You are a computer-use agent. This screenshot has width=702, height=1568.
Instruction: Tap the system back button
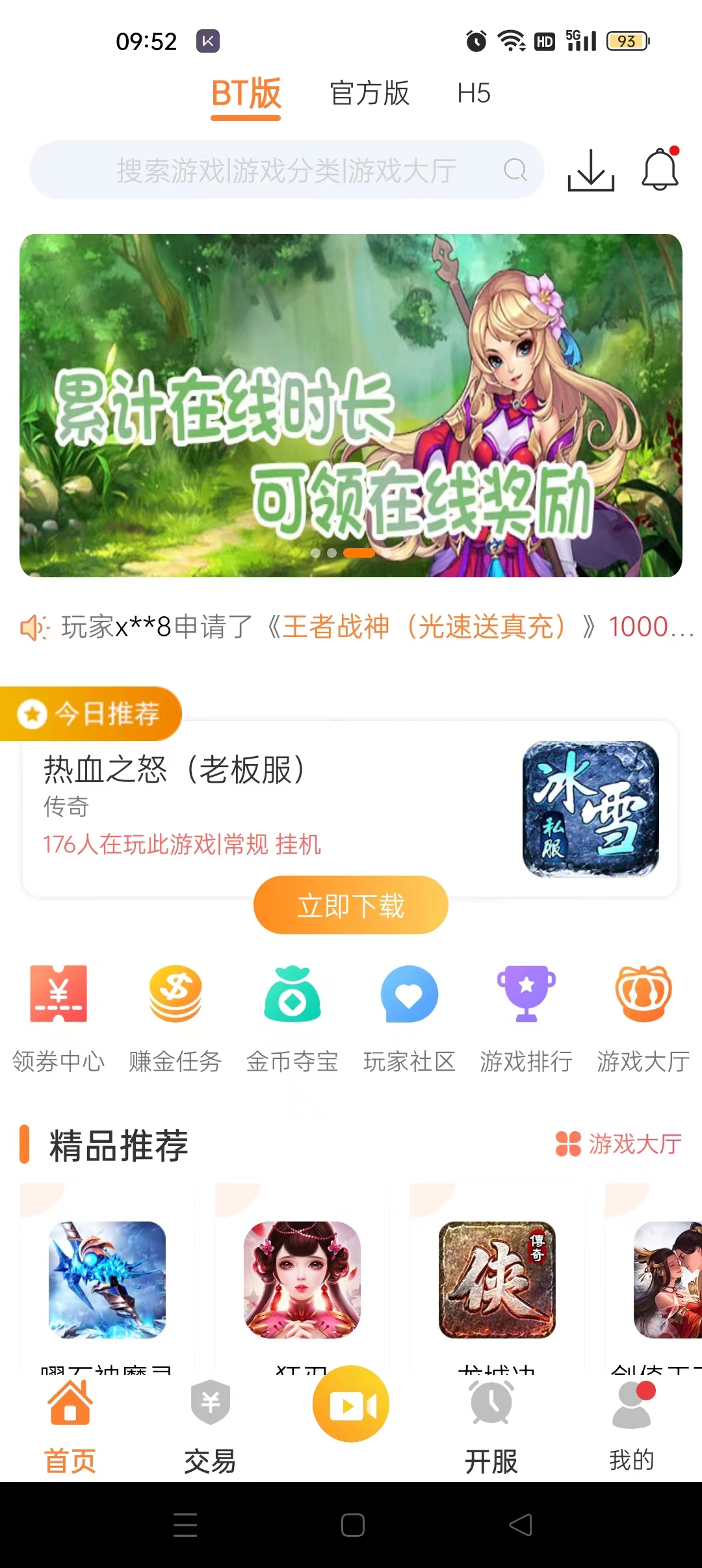pyautogui.click(x=521, y=1525)
